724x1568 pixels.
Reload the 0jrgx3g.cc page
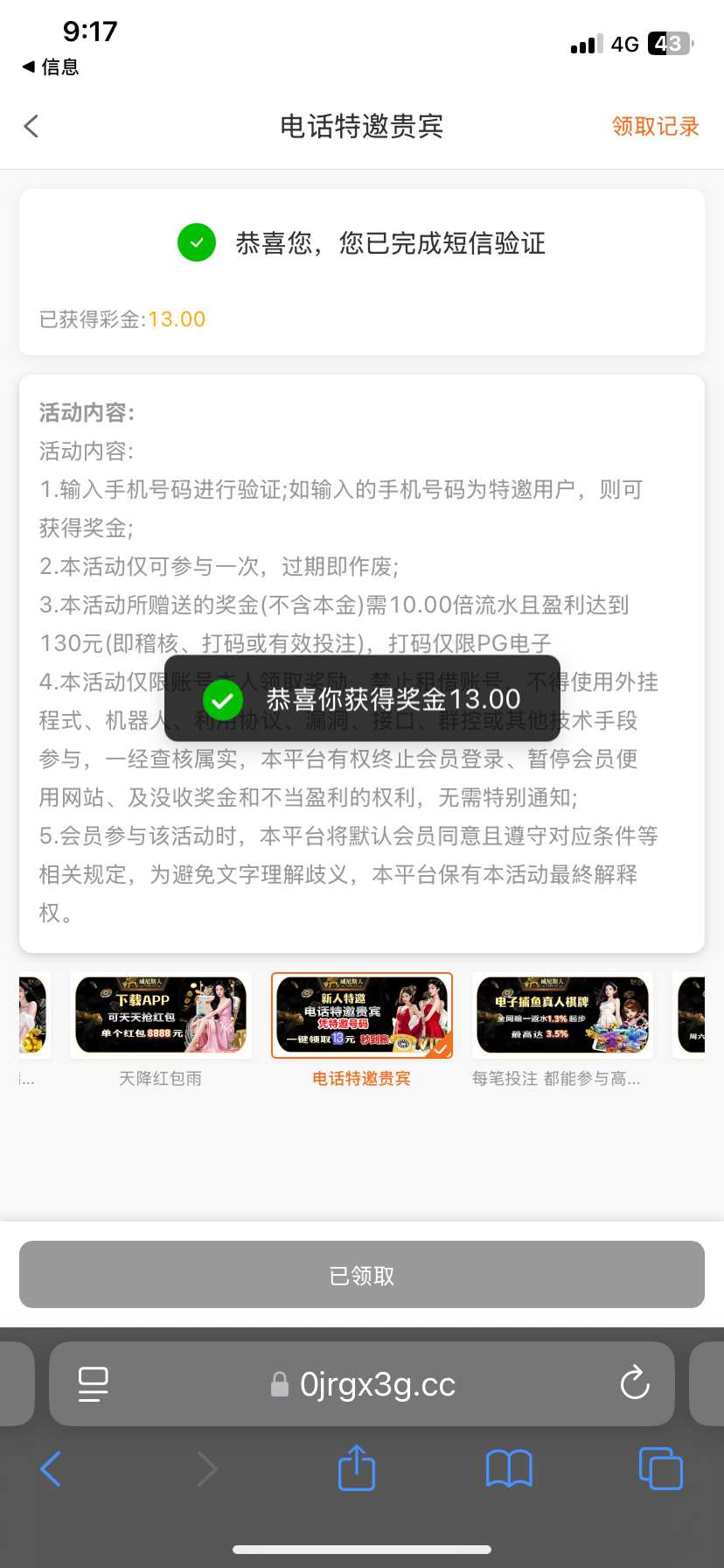634,1383
